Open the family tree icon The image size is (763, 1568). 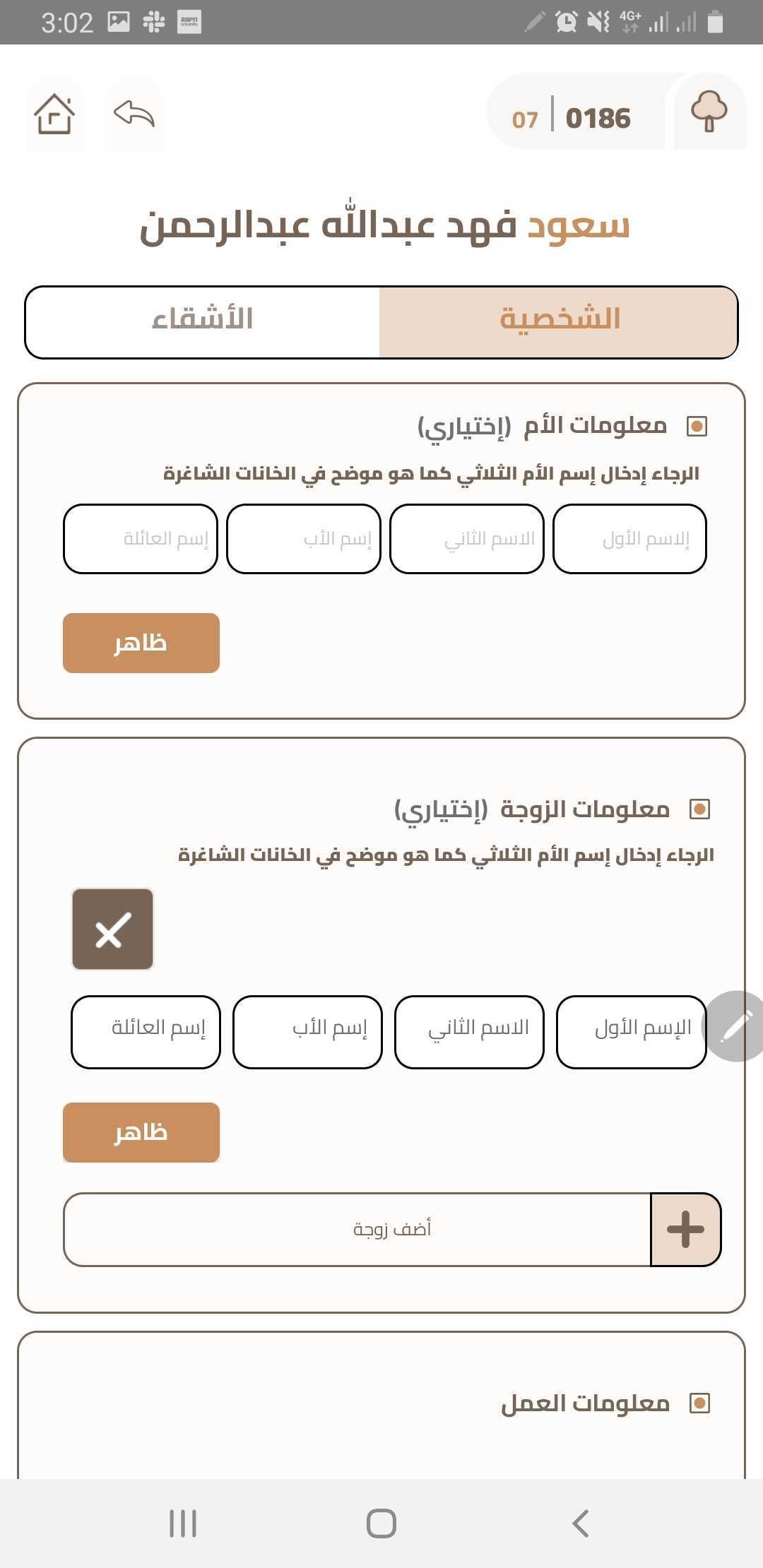pyautogui.click(x=709, y=112)
